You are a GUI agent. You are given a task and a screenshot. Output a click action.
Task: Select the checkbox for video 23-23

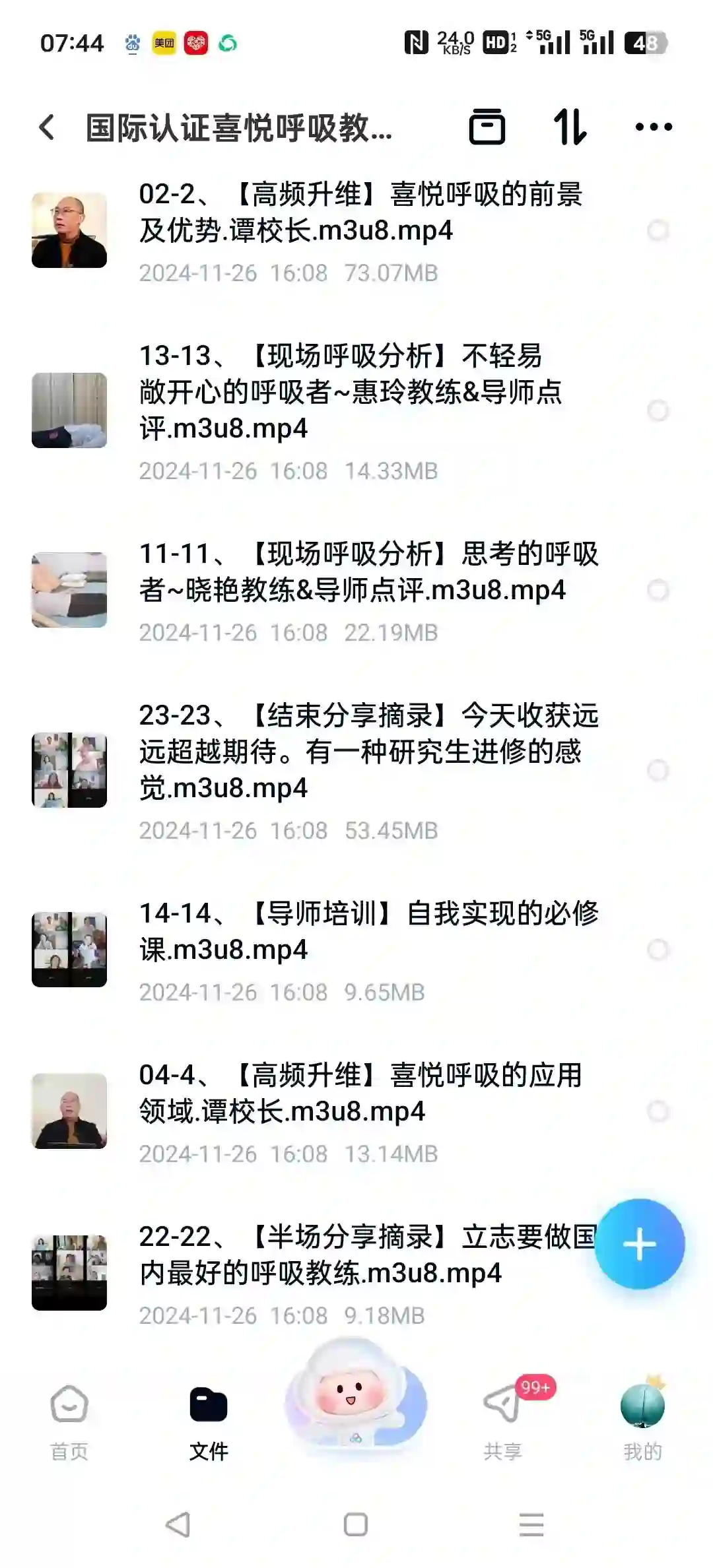coord(658,770)
